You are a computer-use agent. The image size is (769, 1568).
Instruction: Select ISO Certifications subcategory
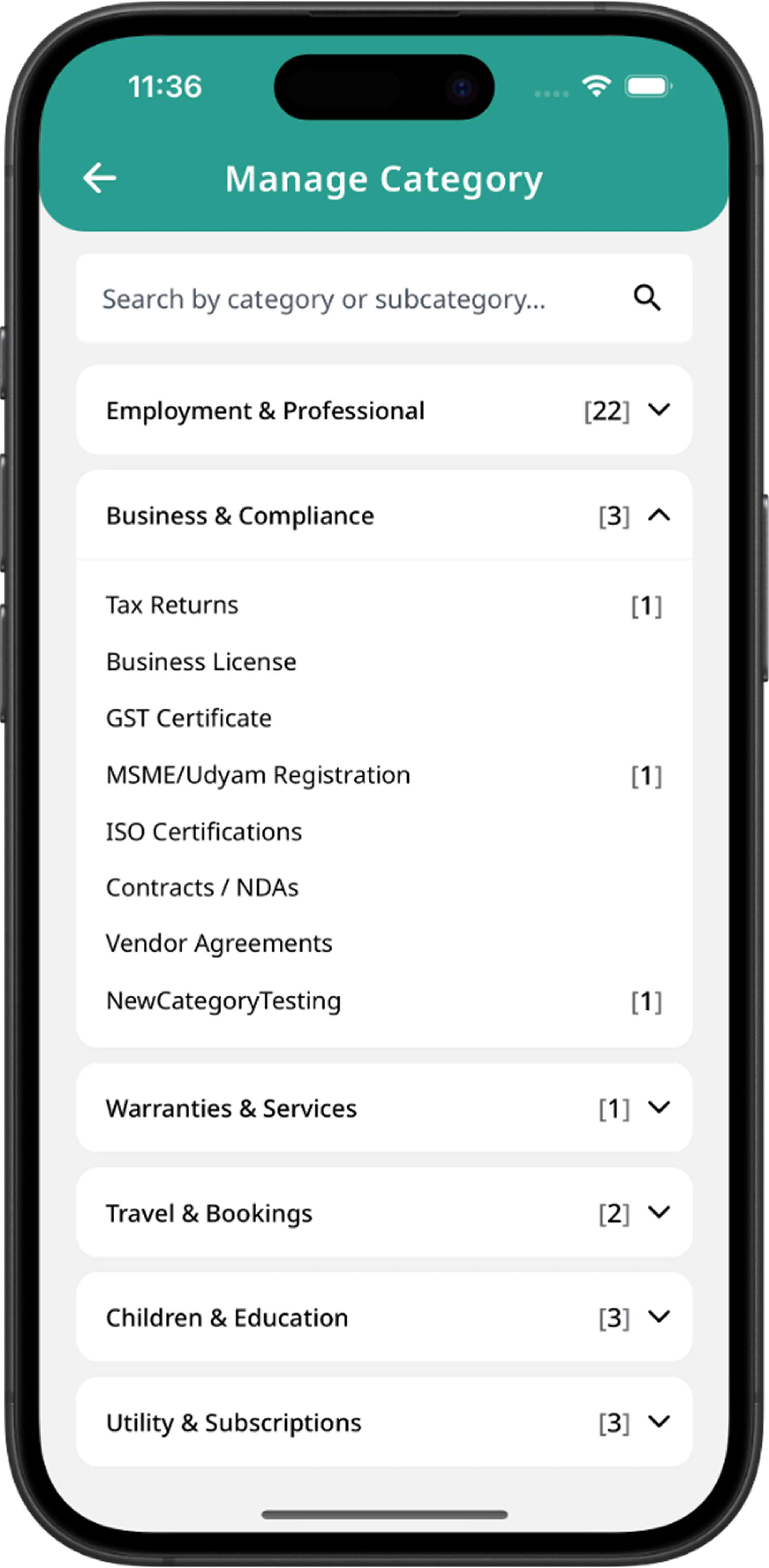(204, 832)
